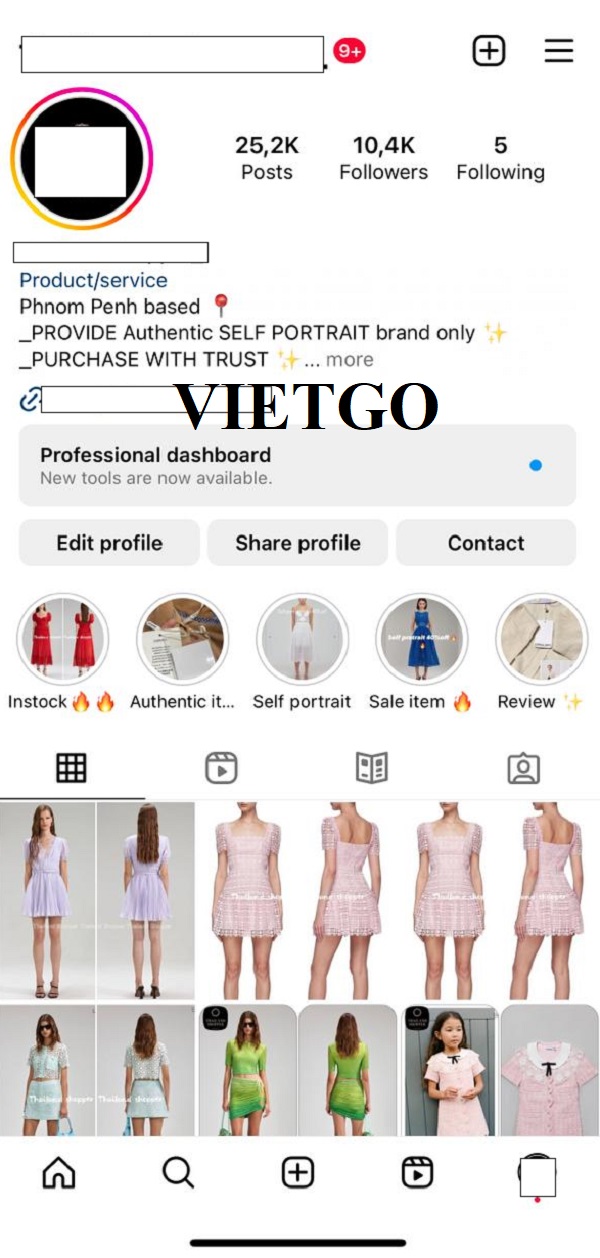Tap Edit profile button
The width and height of the screenshot is (600, 1258).
pos(109,543)
